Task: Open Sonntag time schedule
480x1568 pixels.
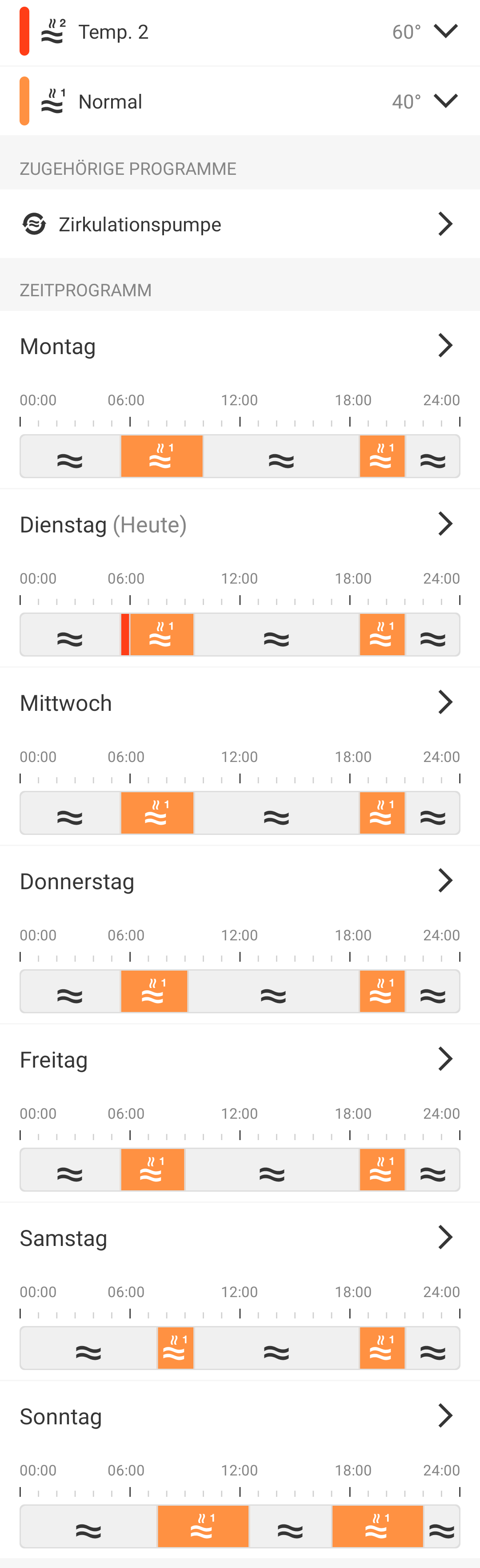Action: click(x=240, y=1416)
